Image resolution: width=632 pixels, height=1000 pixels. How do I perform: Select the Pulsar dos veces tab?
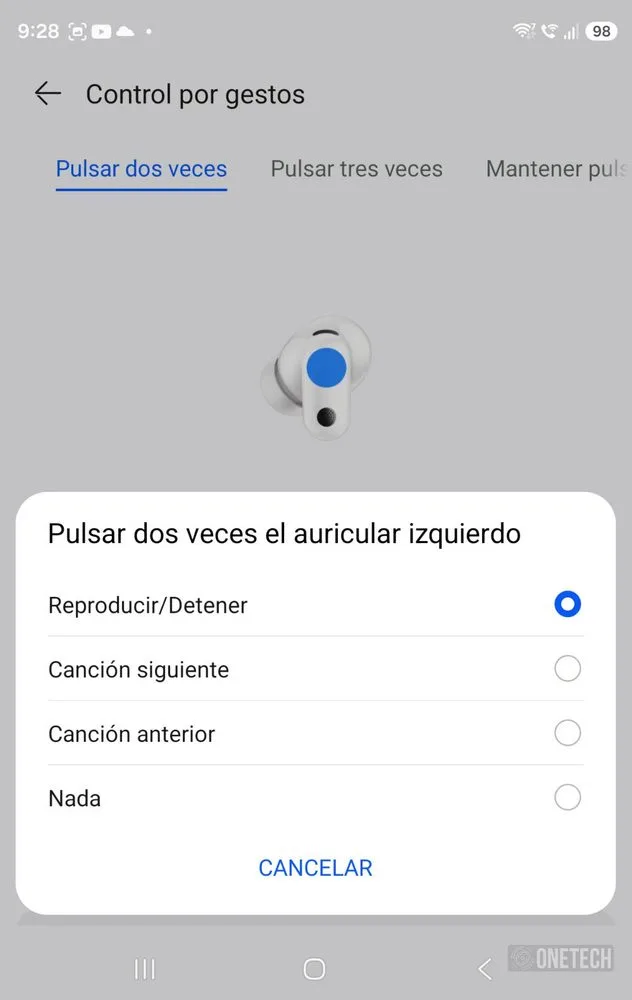coord(142,169)
